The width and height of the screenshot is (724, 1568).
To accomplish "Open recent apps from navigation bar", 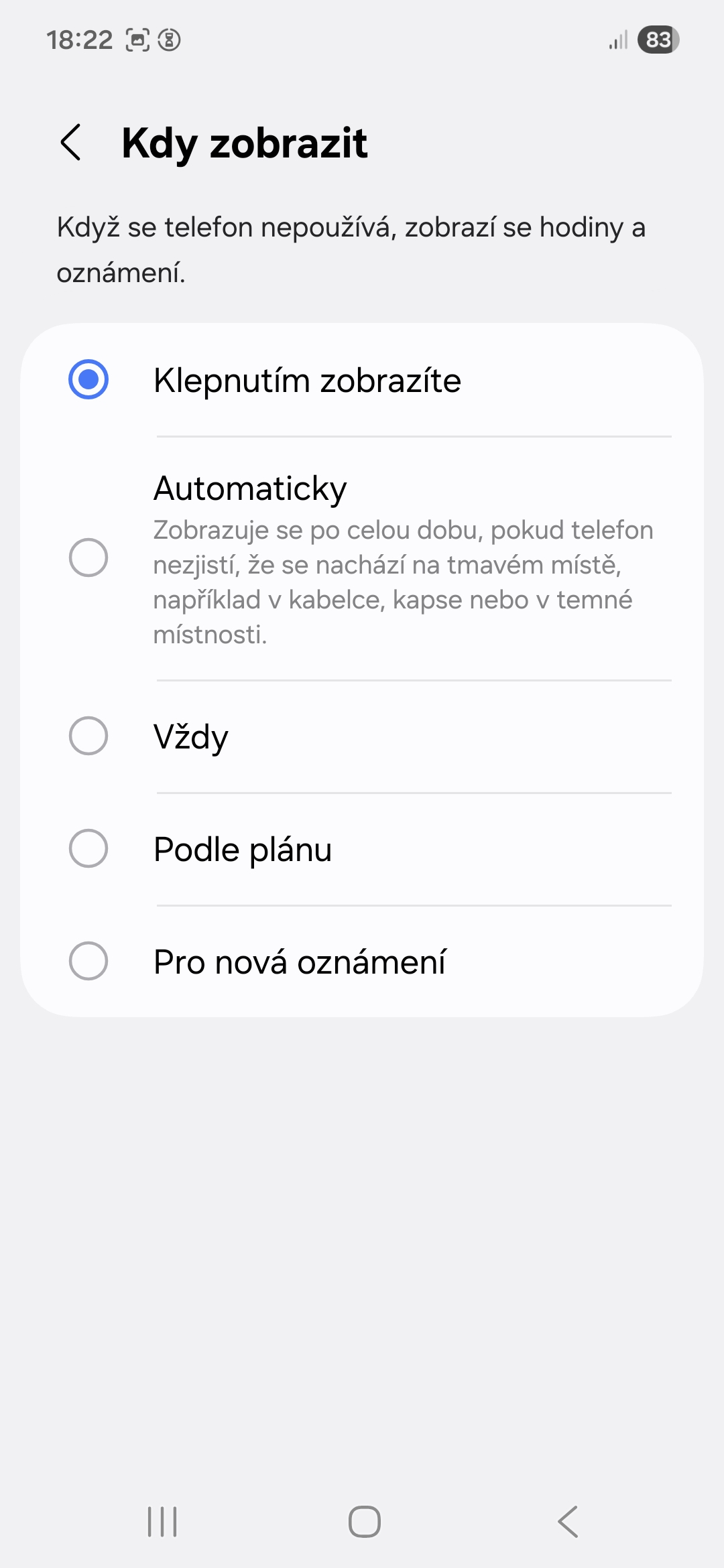I will [x=162, y=1521].
